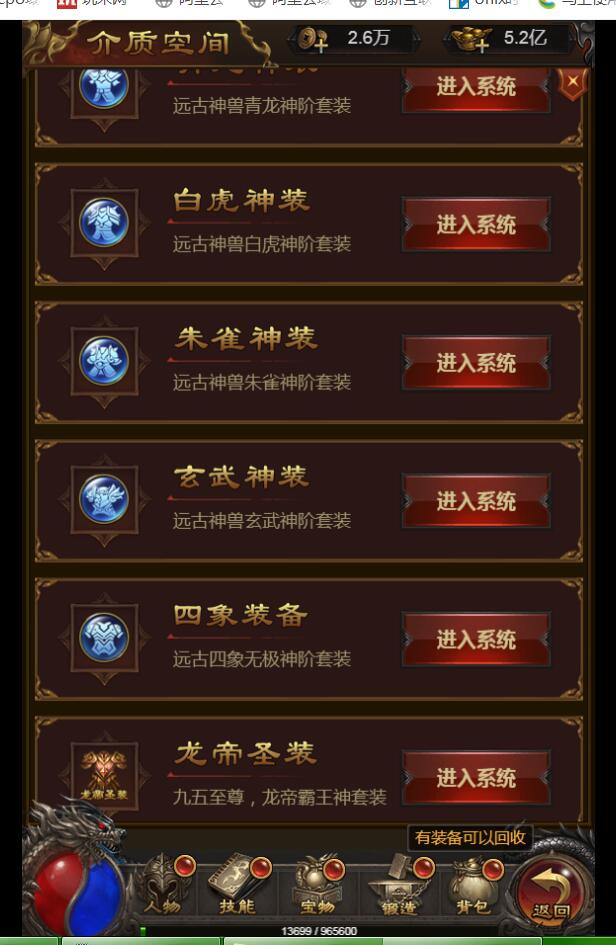Open the 背包 backpack

click(x=472, y=886)
